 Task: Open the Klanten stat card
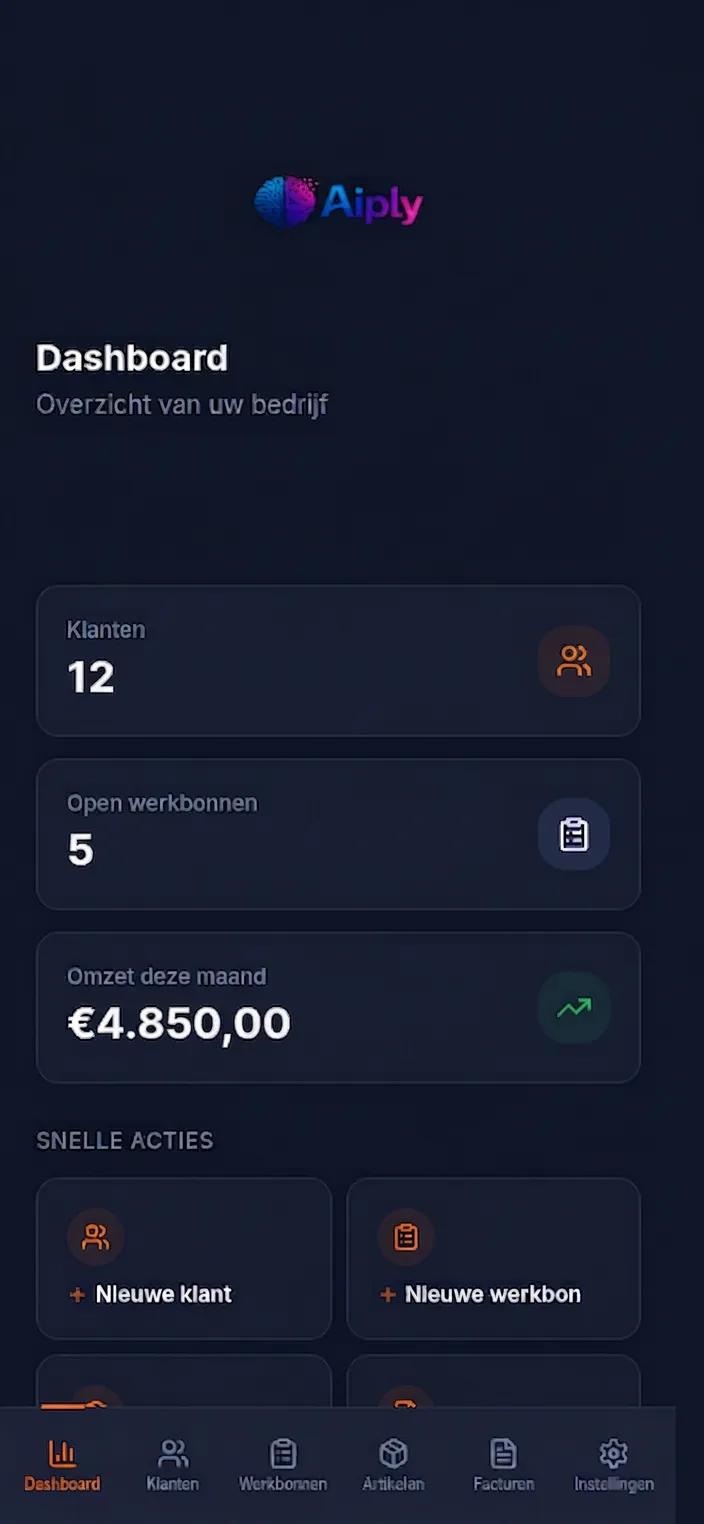(338, 661)
